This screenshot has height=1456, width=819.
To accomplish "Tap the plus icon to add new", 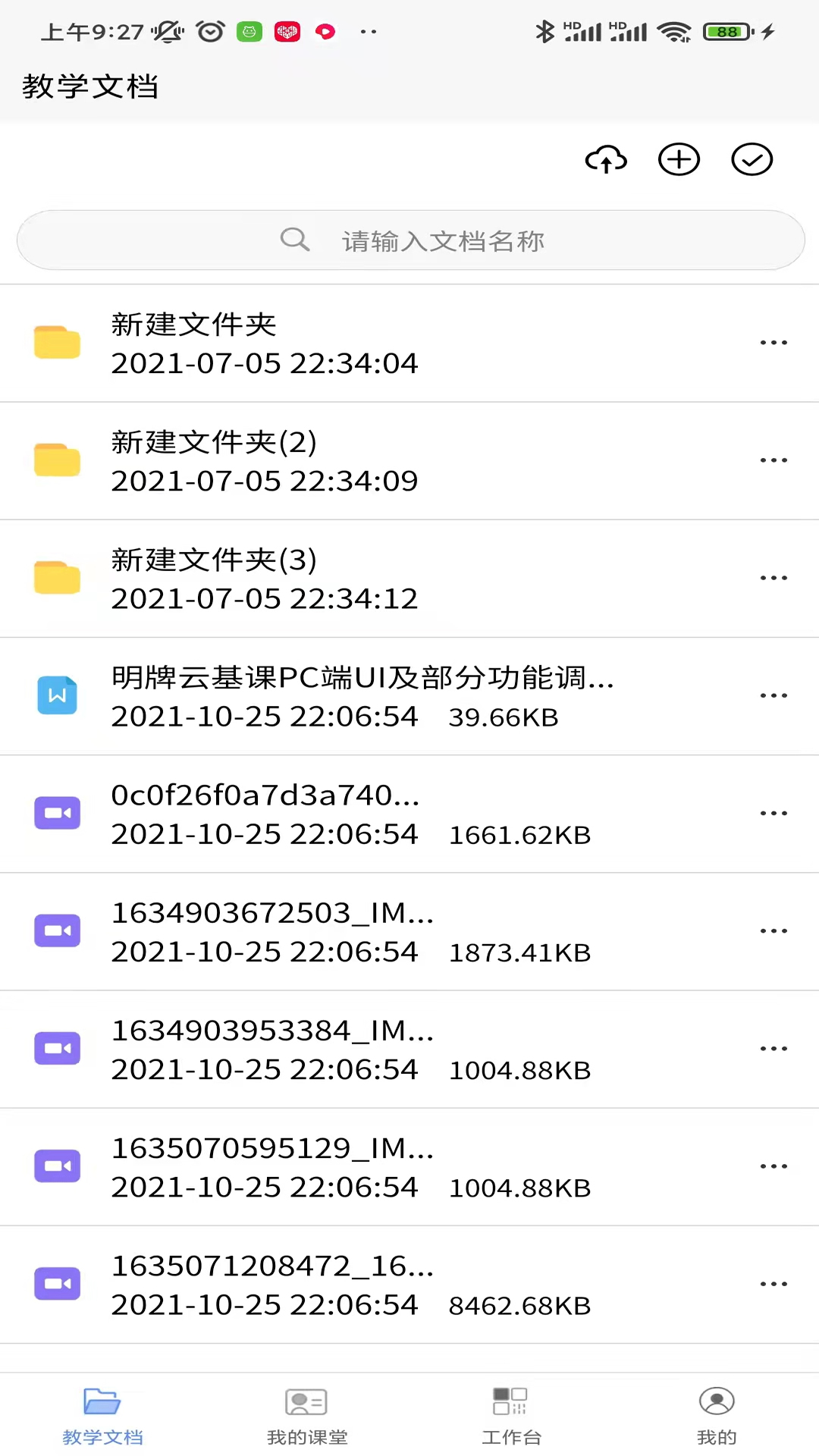I will [679, 159].
